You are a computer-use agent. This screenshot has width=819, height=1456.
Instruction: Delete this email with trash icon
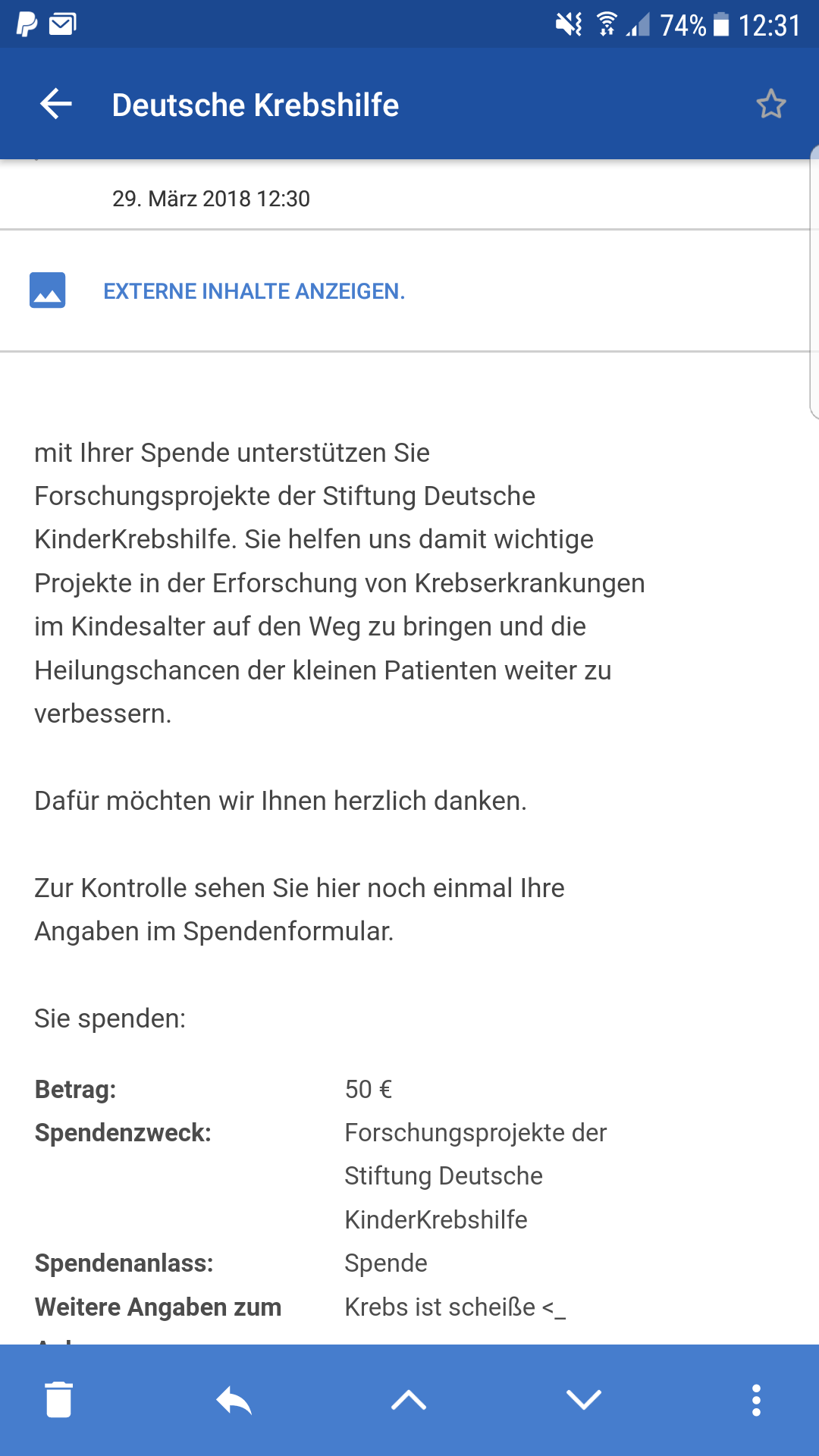coord(58,1399)
